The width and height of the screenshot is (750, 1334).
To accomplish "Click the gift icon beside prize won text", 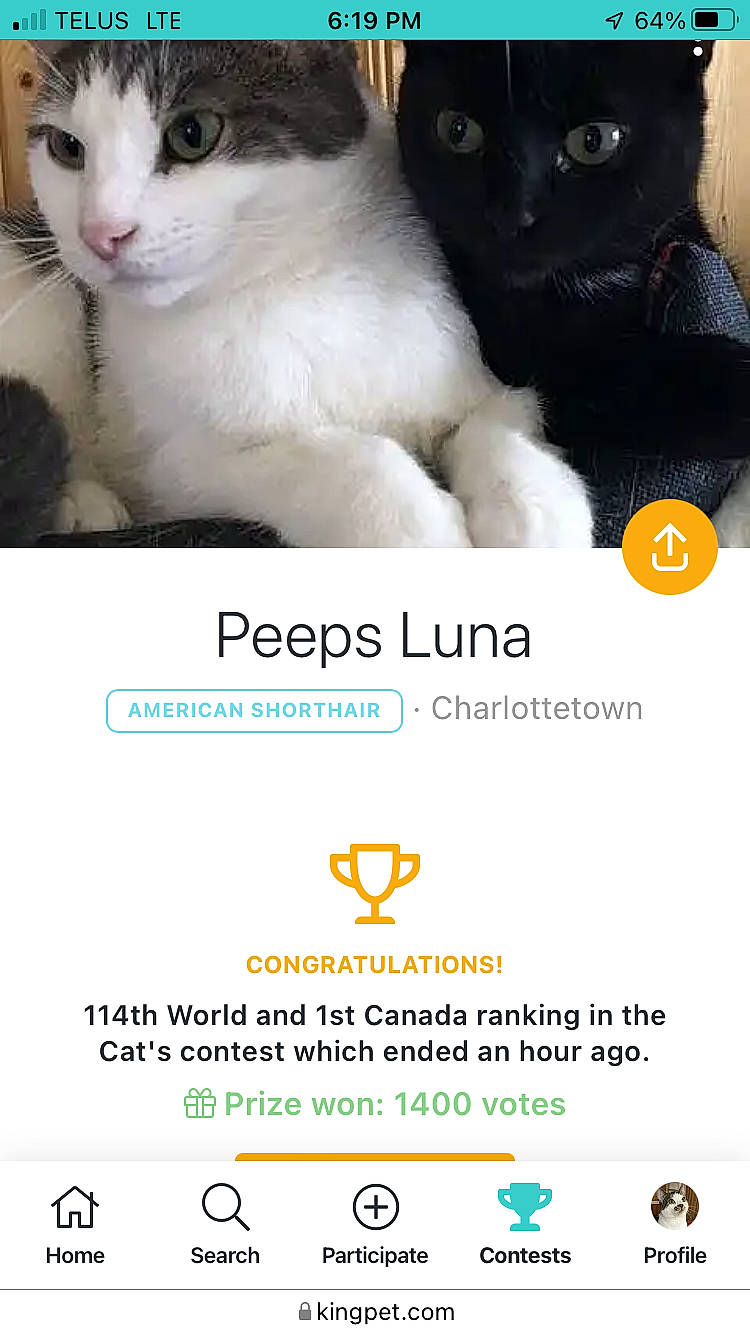I will click(201, 1104).
